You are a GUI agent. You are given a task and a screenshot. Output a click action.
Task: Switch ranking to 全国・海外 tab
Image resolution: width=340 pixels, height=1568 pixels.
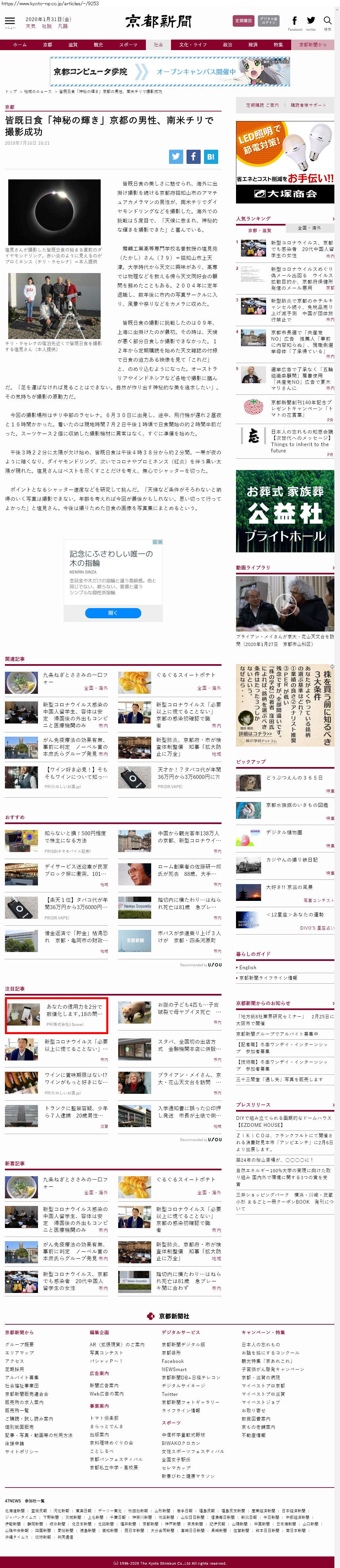coord(309,228)
